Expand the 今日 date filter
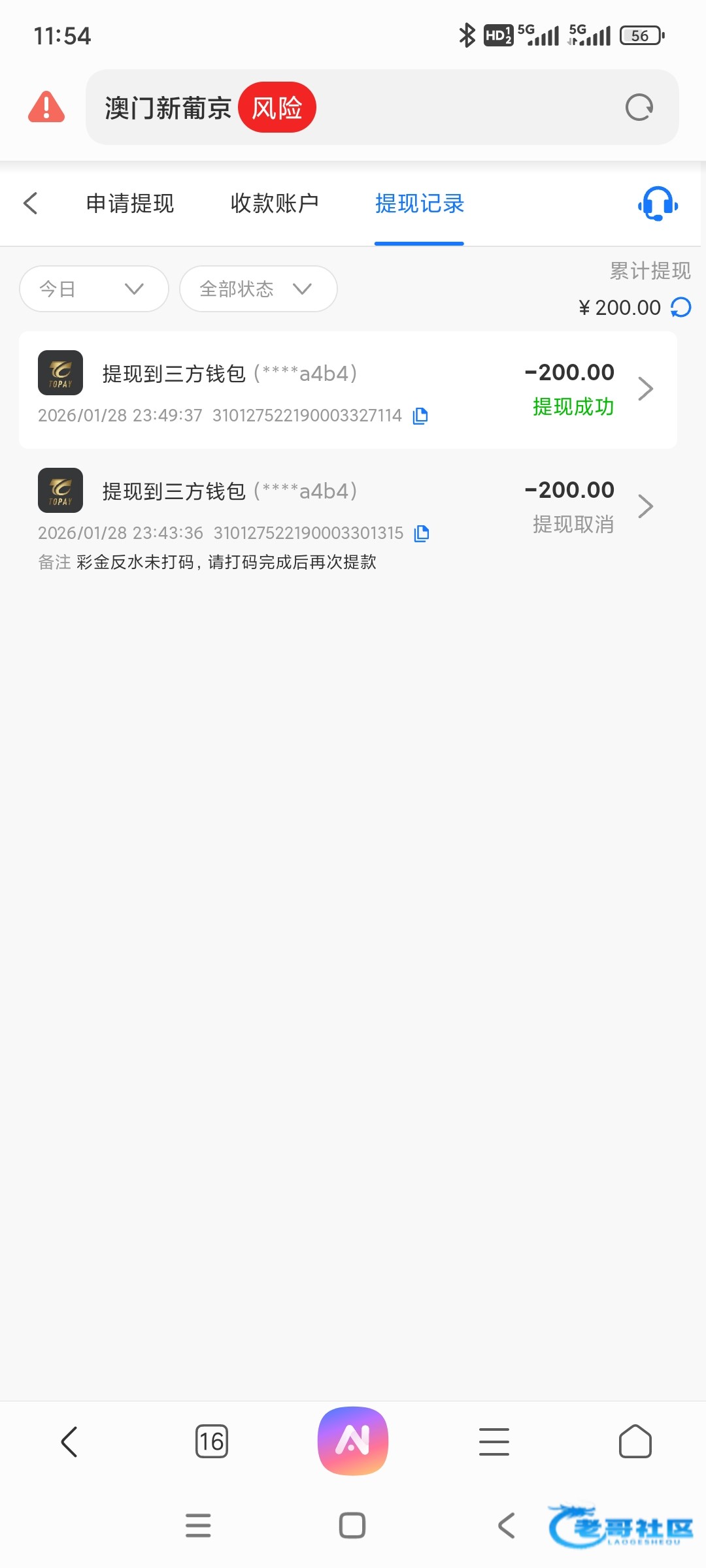This screenshot has height=1568, width=706. pyautogui.click(x=93, y=289)
